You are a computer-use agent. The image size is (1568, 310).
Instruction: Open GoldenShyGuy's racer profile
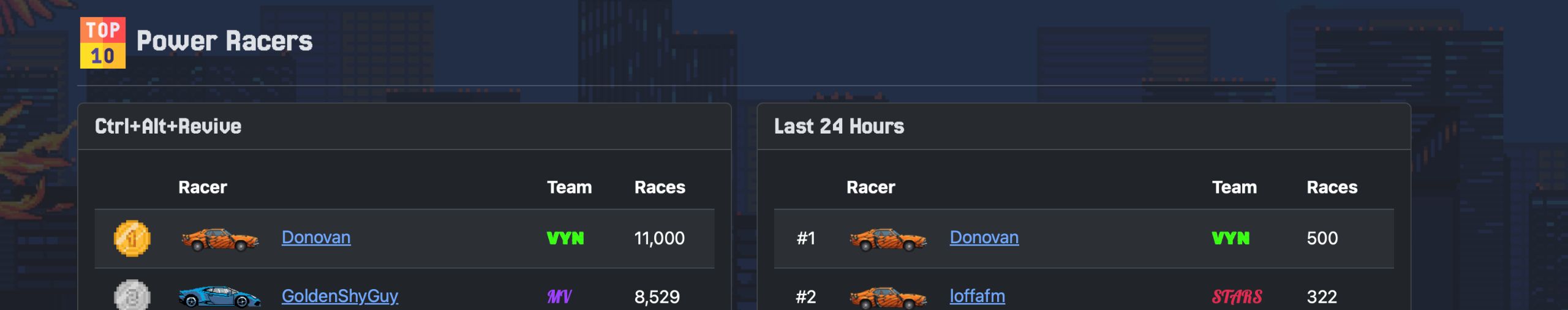(x=339, y=297)
